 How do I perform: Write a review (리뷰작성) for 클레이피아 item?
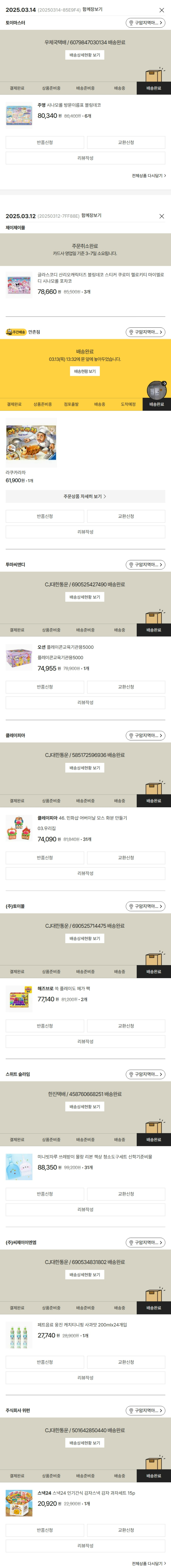(x=85, y=873)
